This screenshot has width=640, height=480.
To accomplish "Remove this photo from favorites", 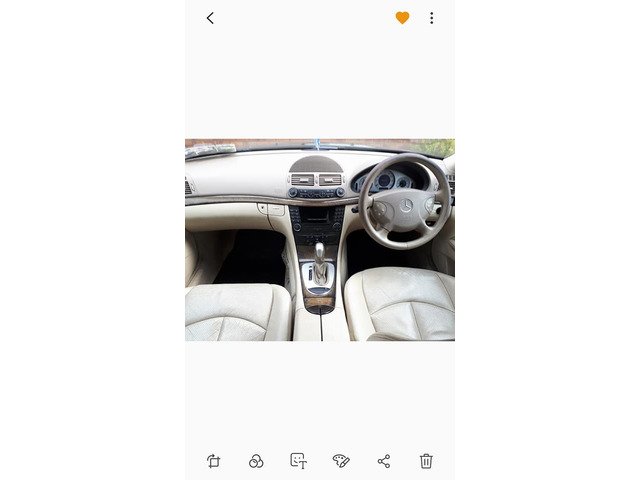I will click(x=402, y=18).
